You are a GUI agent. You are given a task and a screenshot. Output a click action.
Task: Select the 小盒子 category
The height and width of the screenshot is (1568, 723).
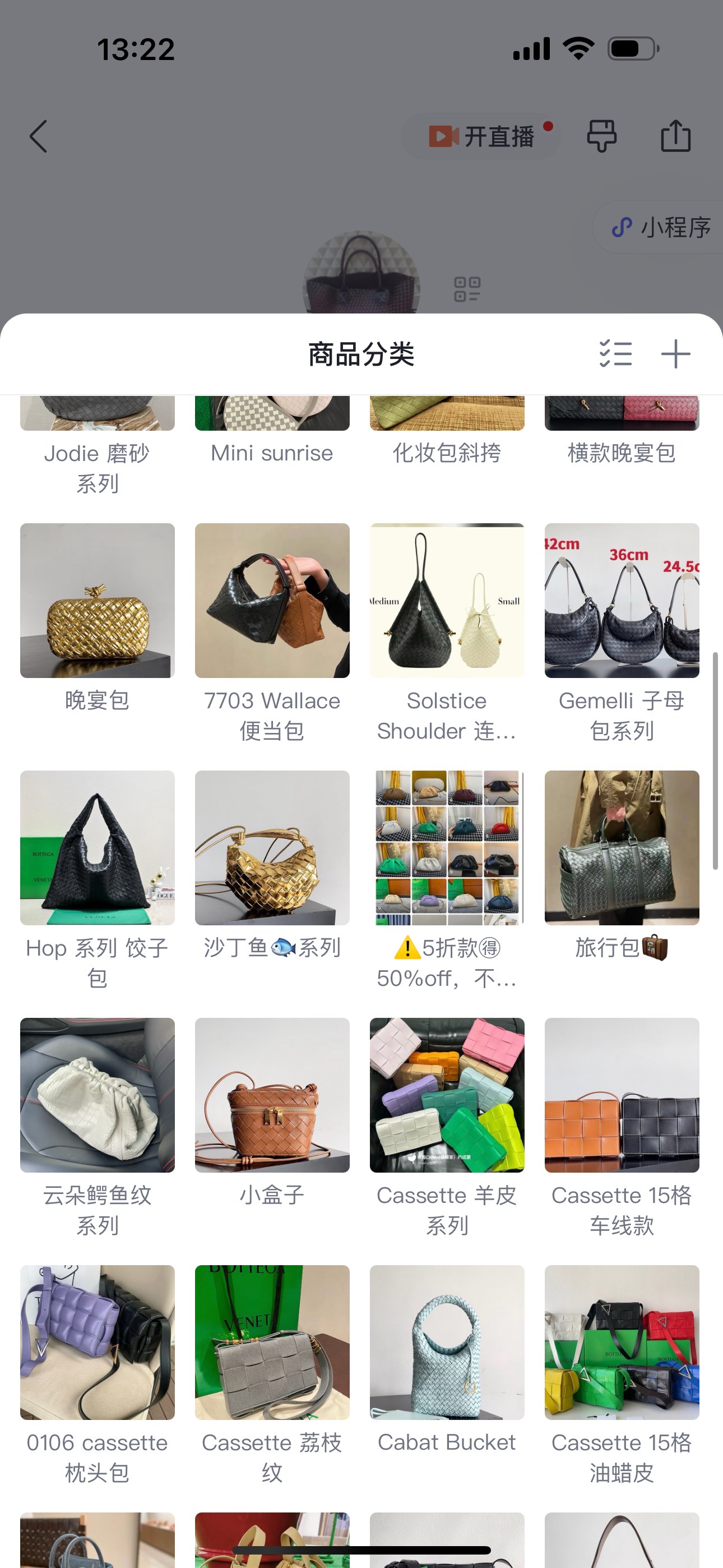[272, 1095]
